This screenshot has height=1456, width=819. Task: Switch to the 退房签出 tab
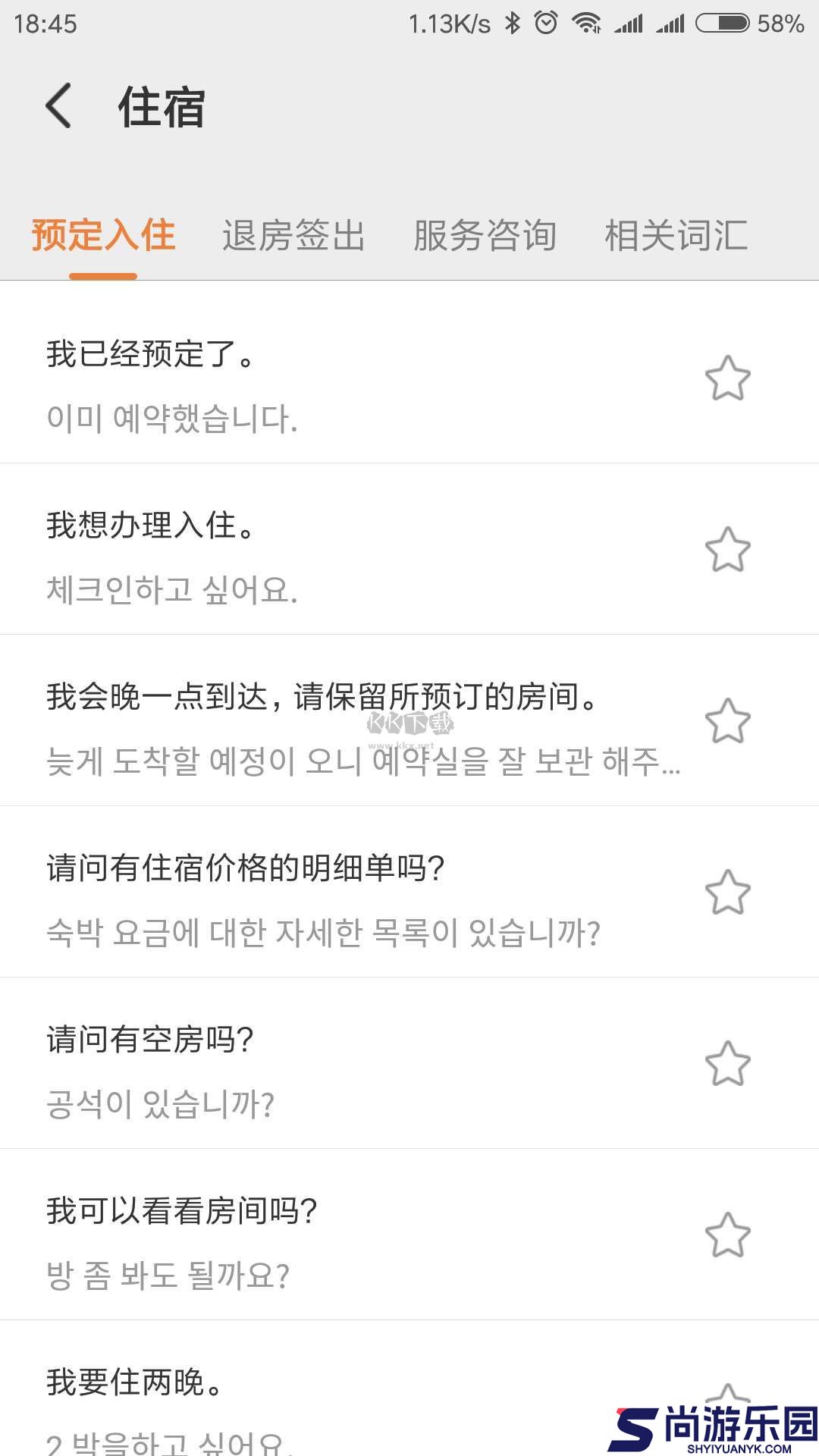pos(293,237)
